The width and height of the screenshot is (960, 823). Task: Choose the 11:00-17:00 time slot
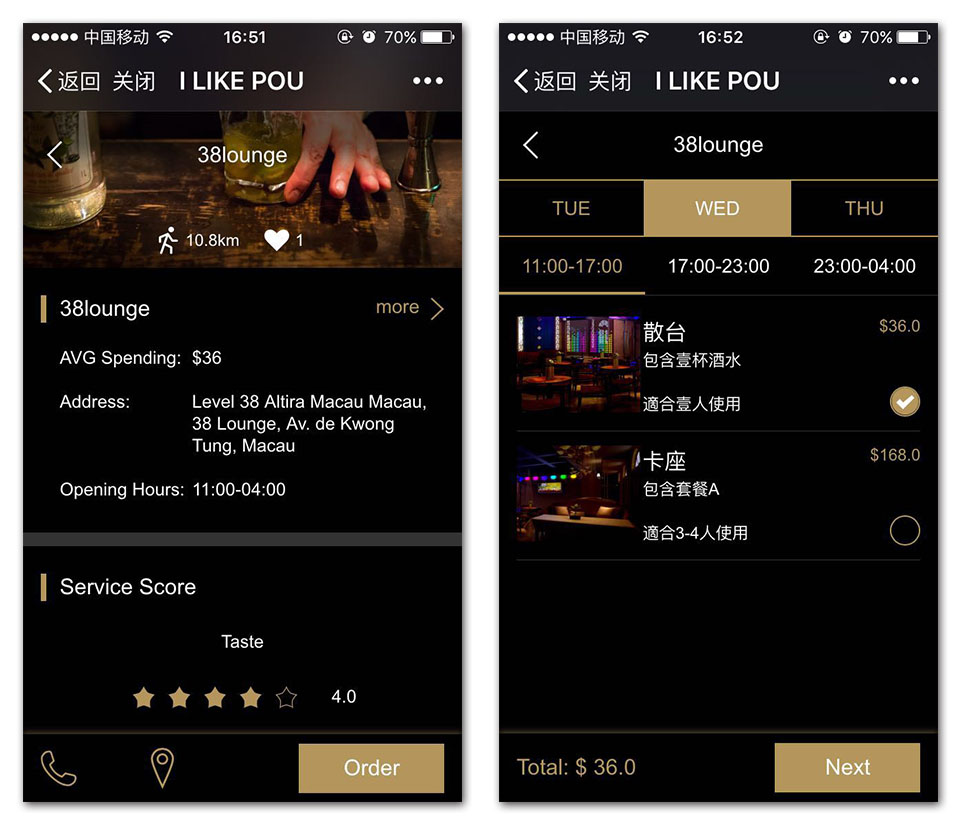click(572, 266)
